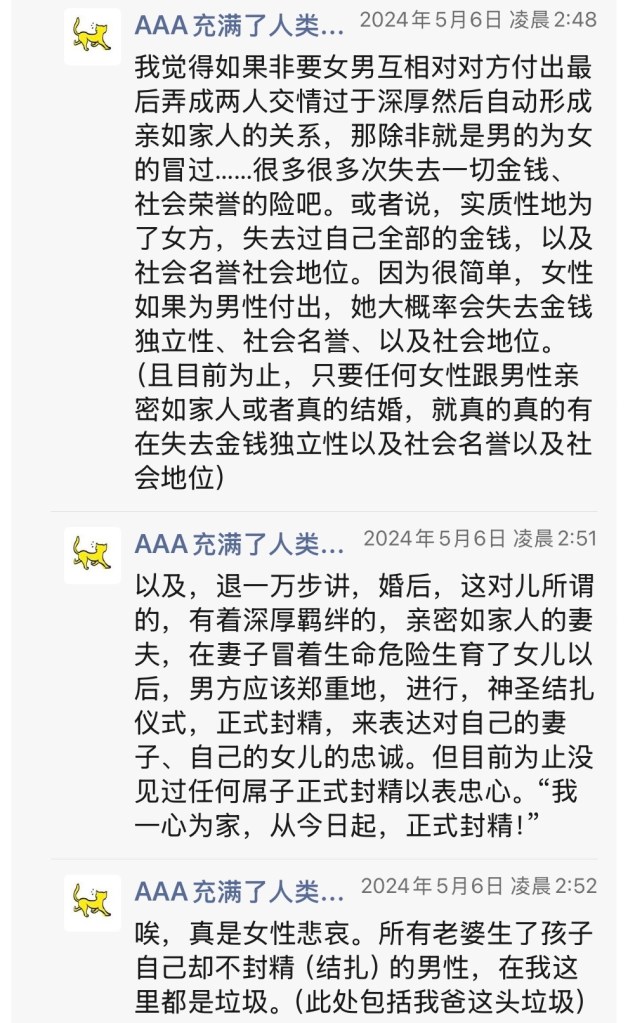Tap the username on the 2:52 post

tap(239, 889)
